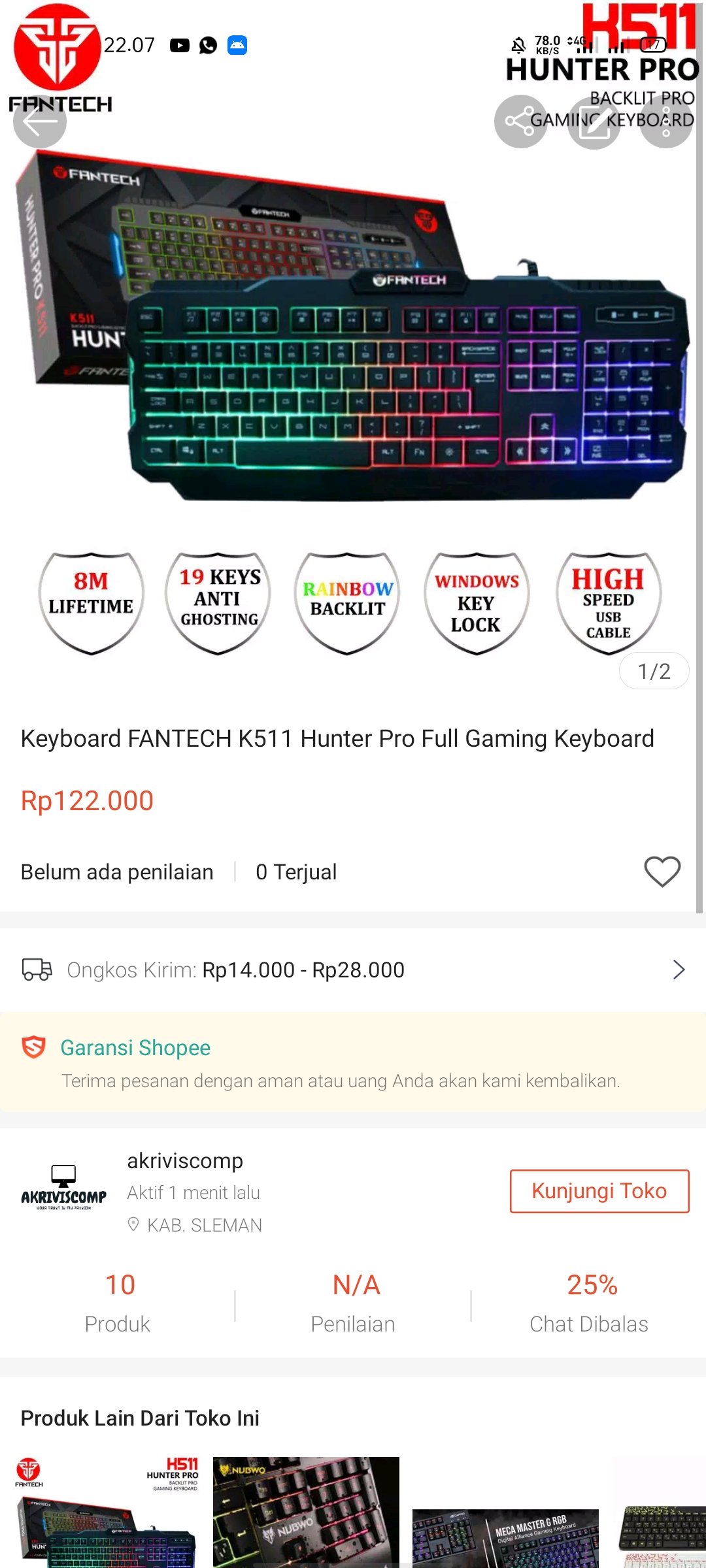The image size is (706, 1568).
Task: Open the Garansi Shopee information banner
Action: click(353, 1062)
